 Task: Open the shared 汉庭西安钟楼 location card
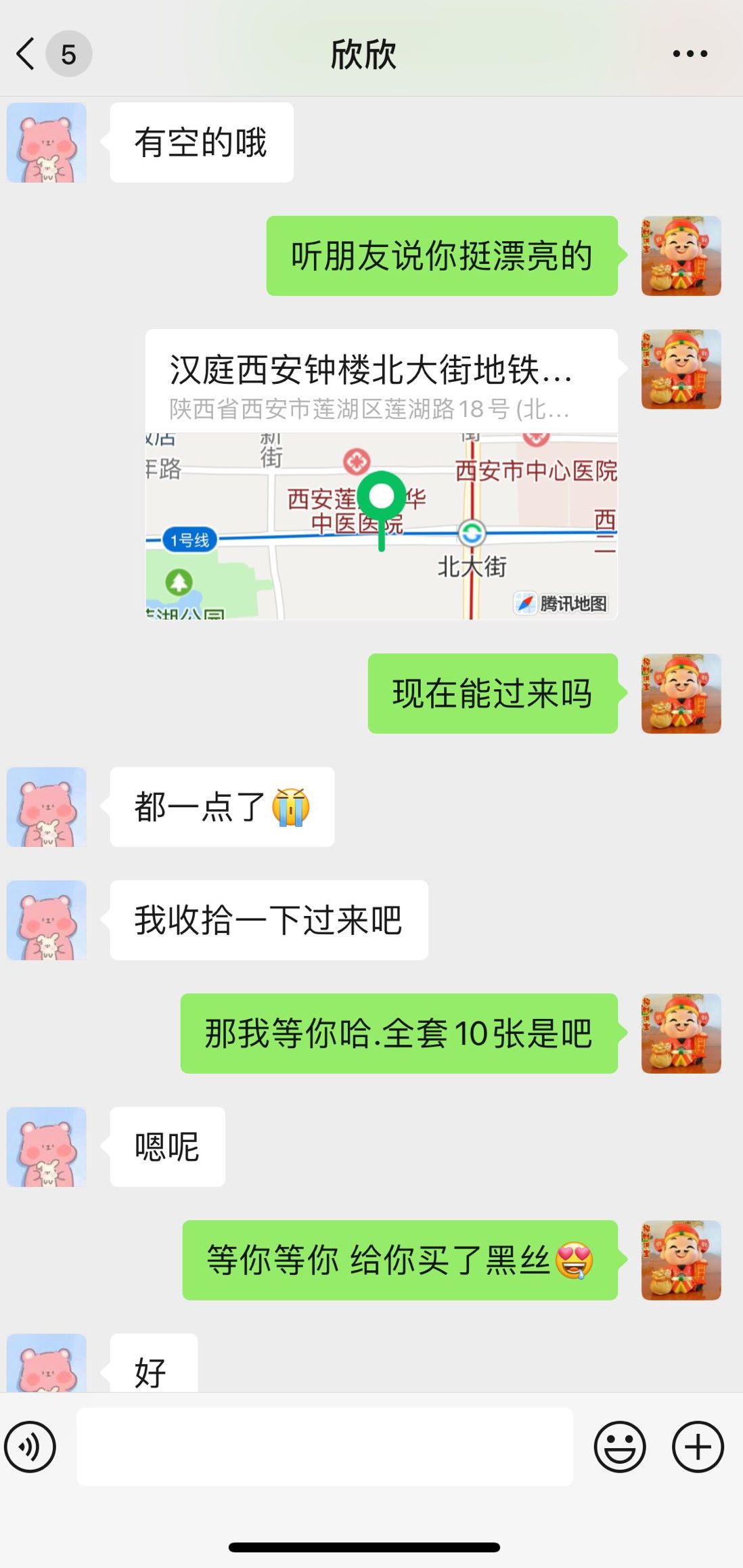(x=381, y=474)
